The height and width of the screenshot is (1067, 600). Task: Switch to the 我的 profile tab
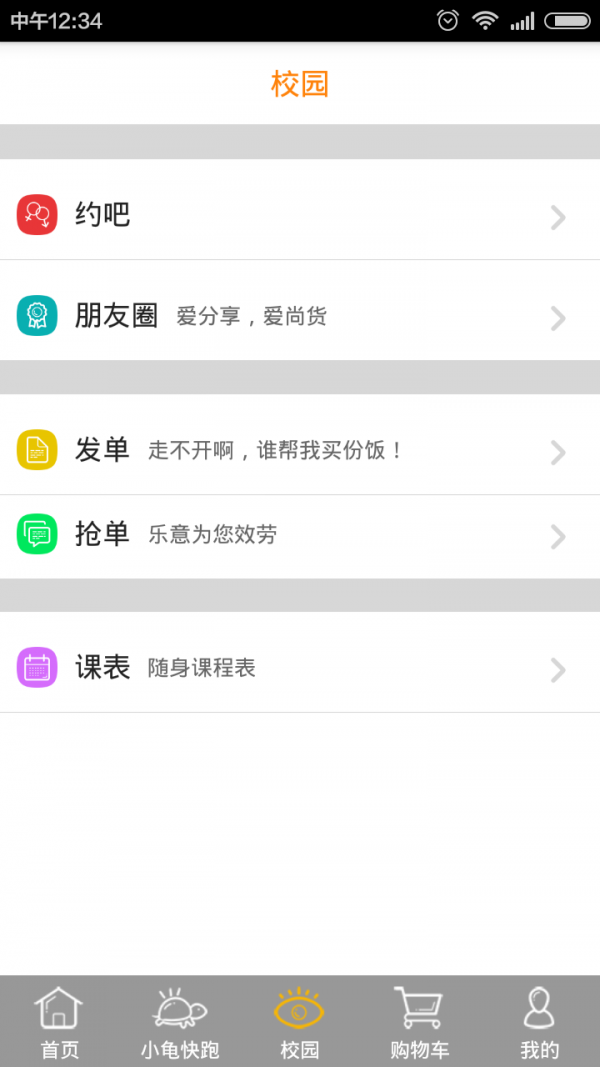tap(539, 1022)
